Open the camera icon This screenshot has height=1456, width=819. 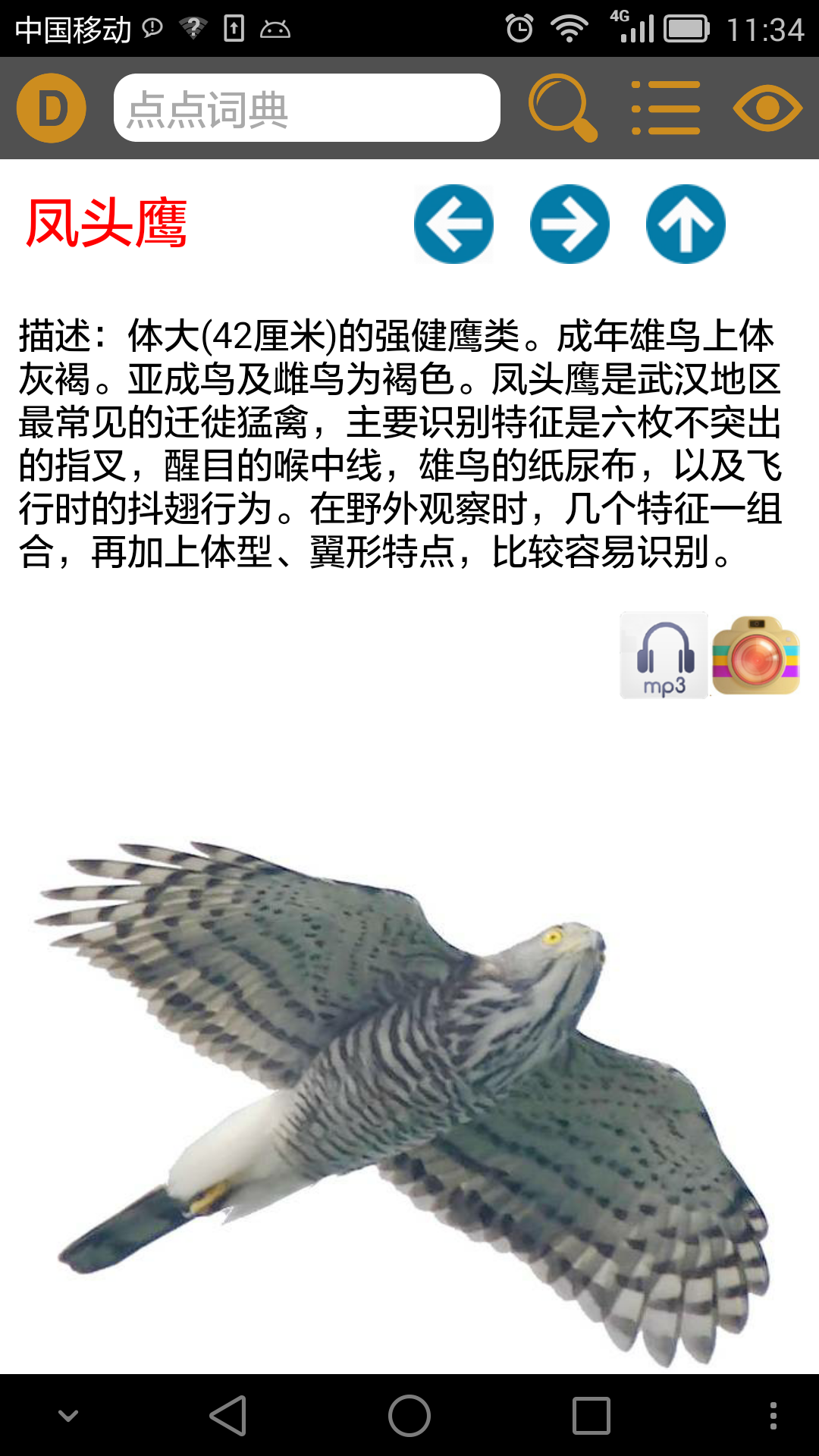(x=756, y=656)
